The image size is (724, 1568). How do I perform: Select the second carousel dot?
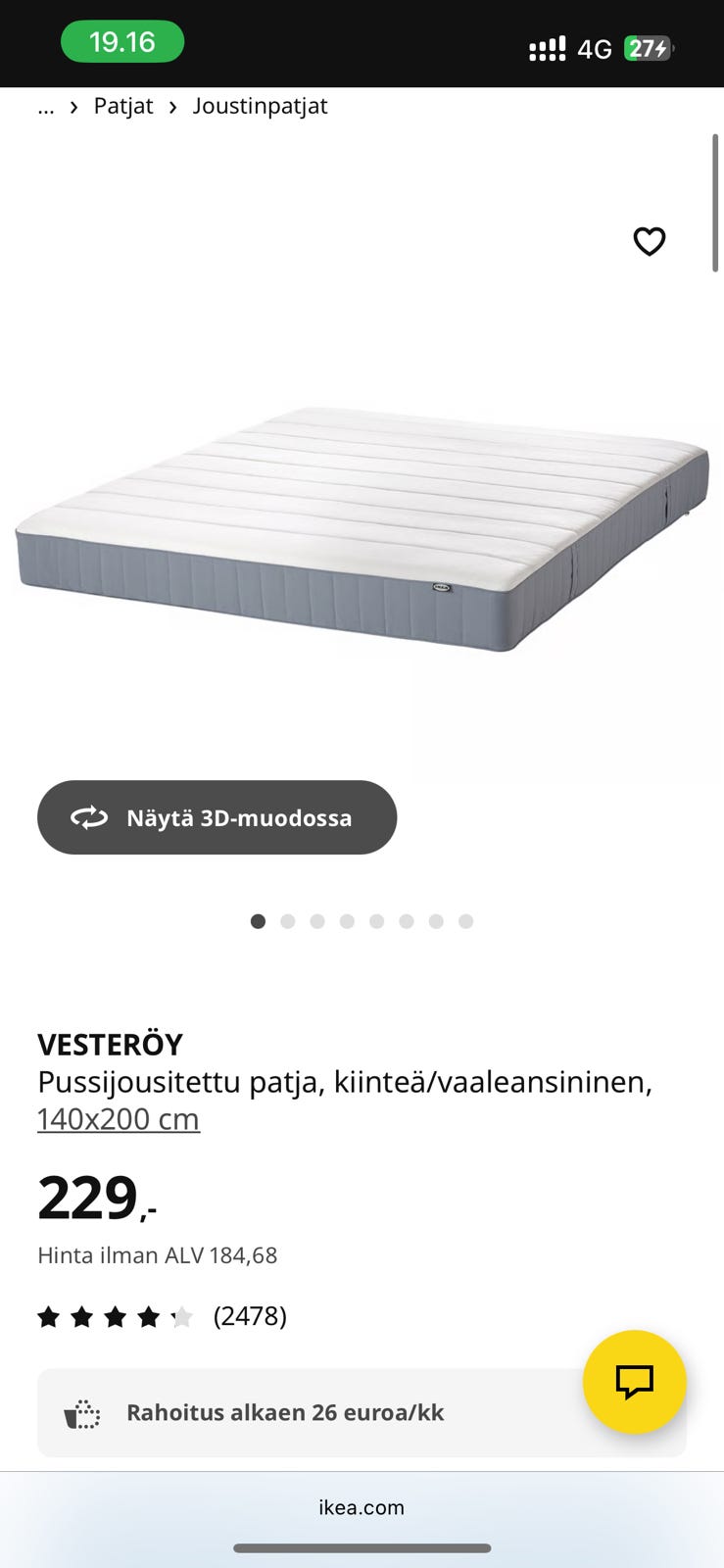(x=287, y=921)
